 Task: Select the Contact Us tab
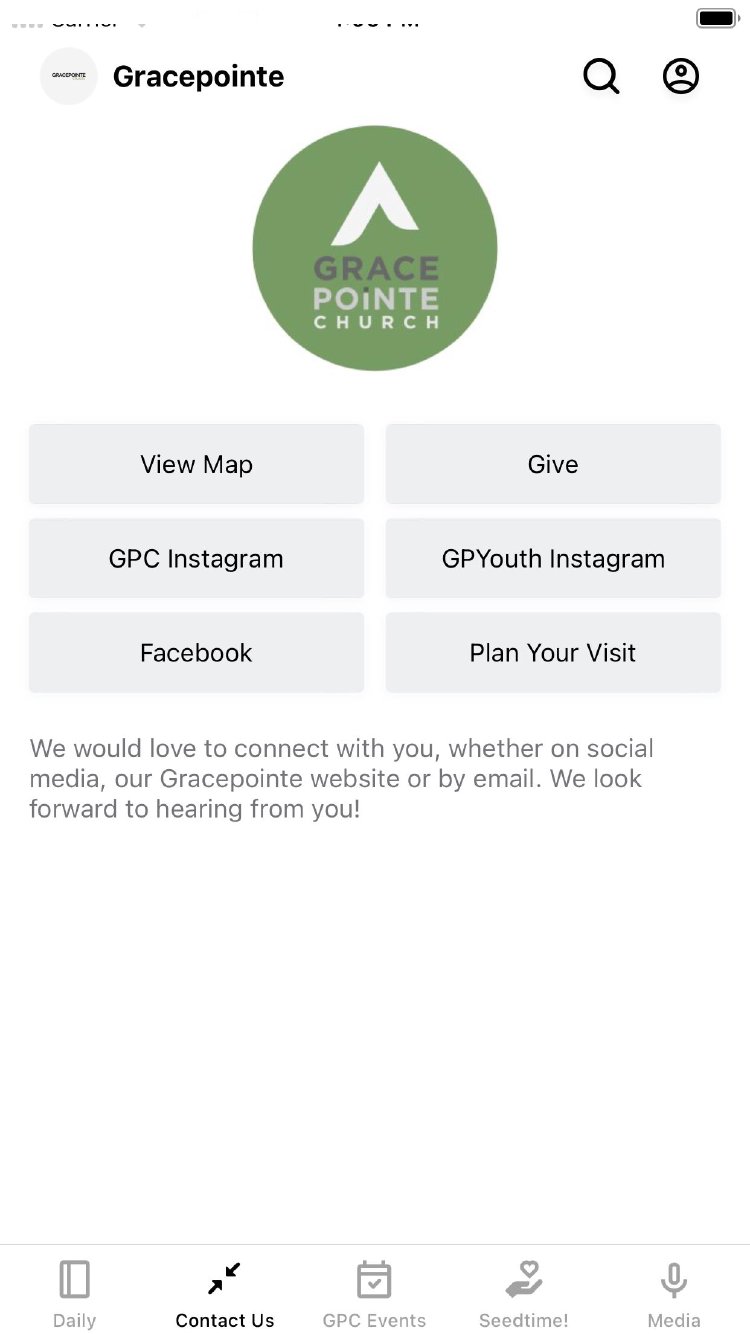click(225, 1293)
